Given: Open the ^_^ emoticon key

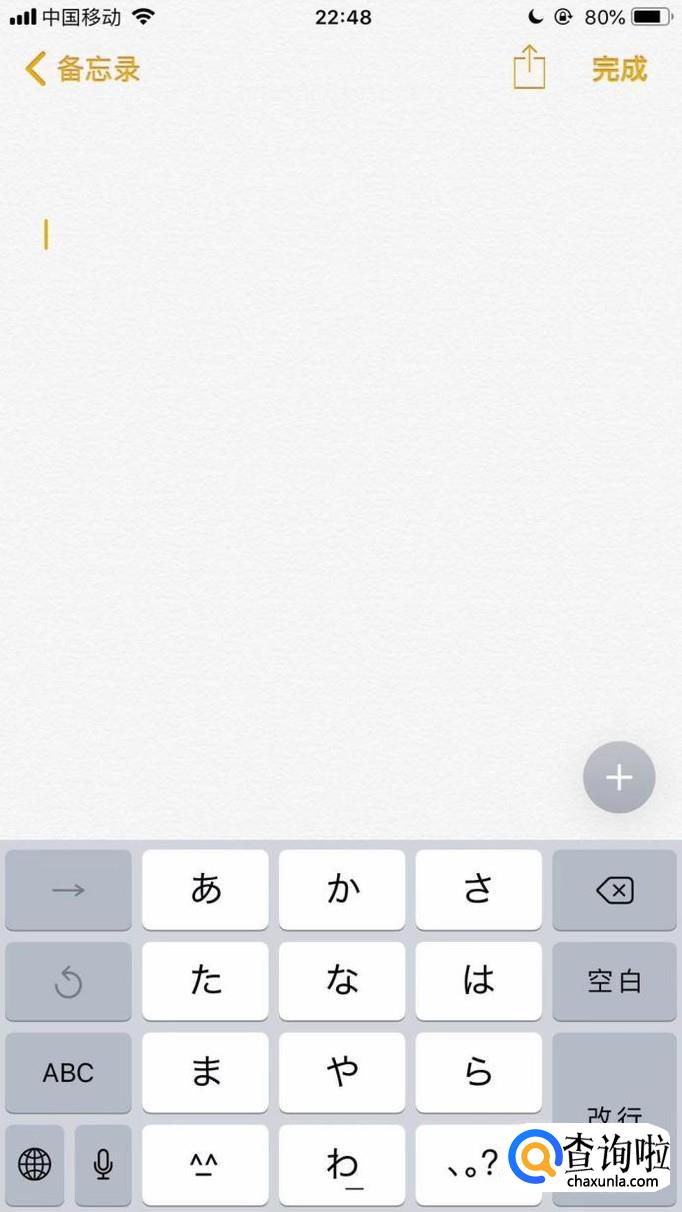Looking at the screenshot, I should pyautogui.click(x=205, y=1164).
